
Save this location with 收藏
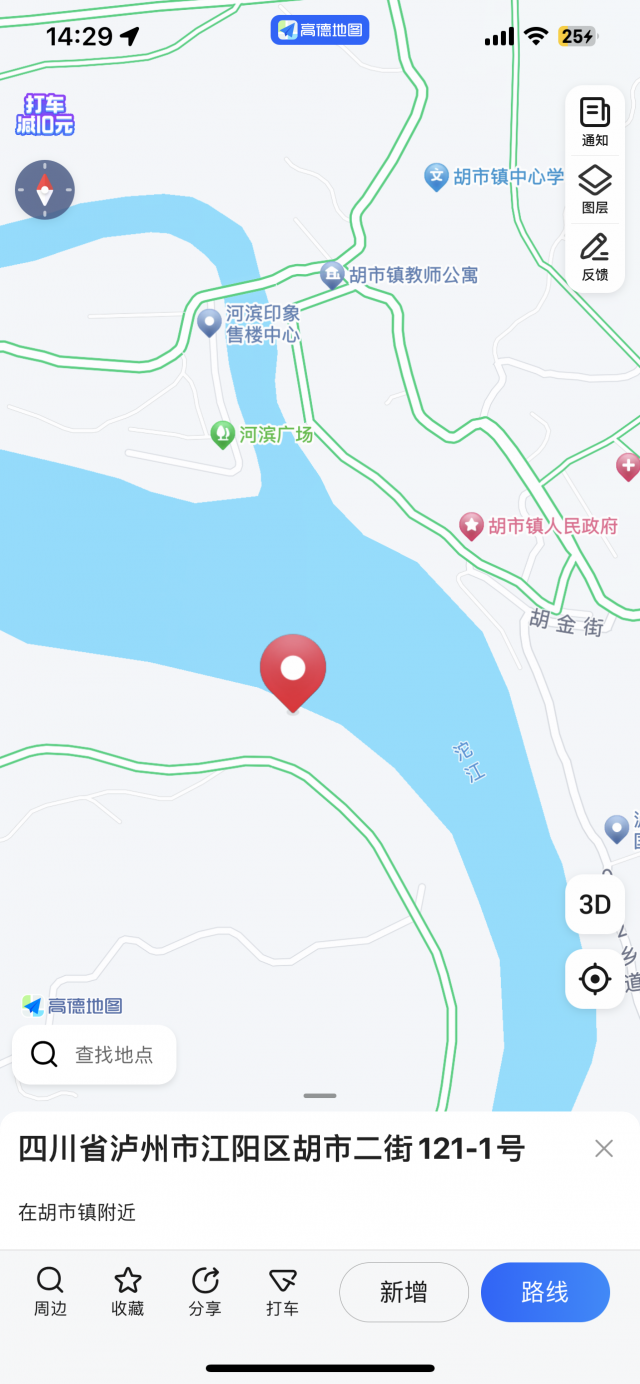coord(128,1291)
